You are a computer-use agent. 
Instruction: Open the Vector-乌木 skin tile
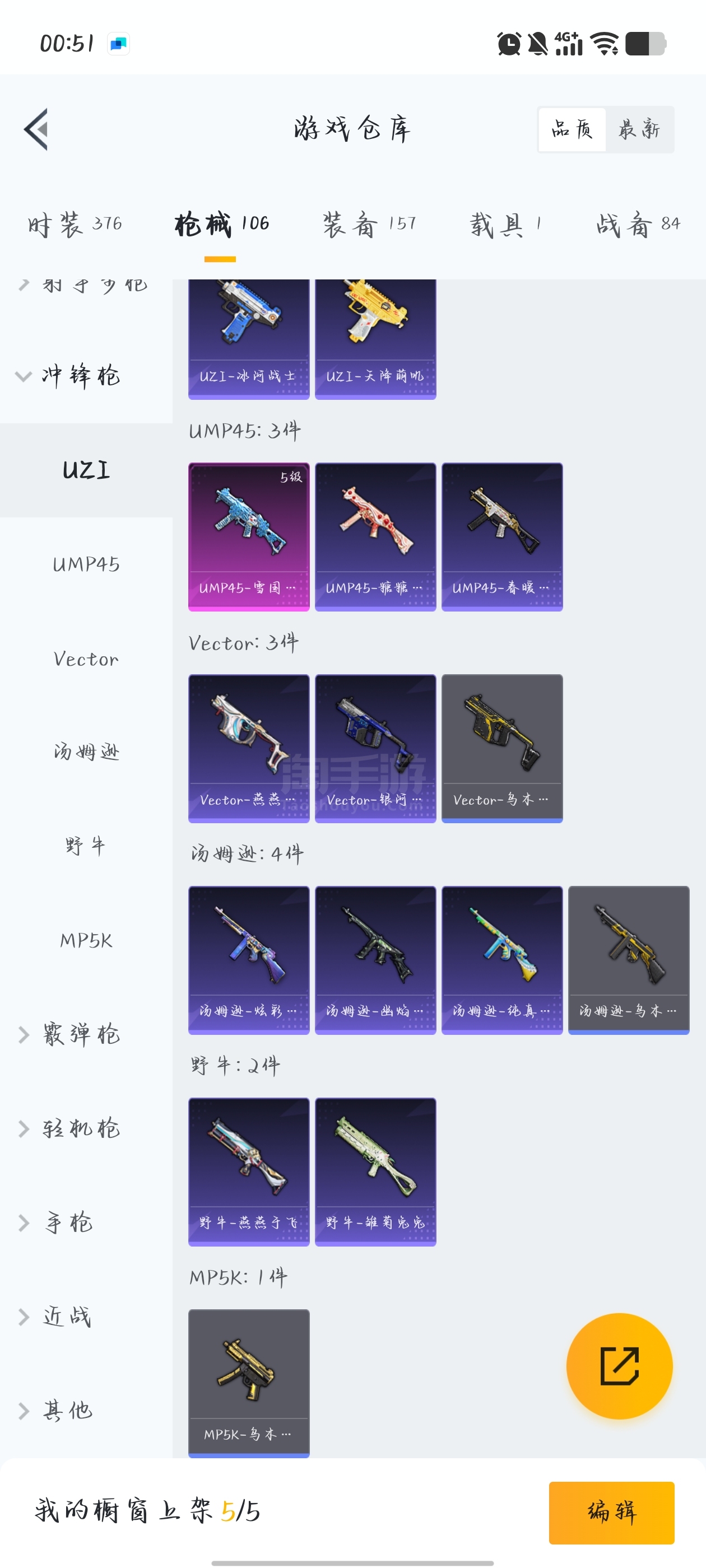(x=502, y=748)
